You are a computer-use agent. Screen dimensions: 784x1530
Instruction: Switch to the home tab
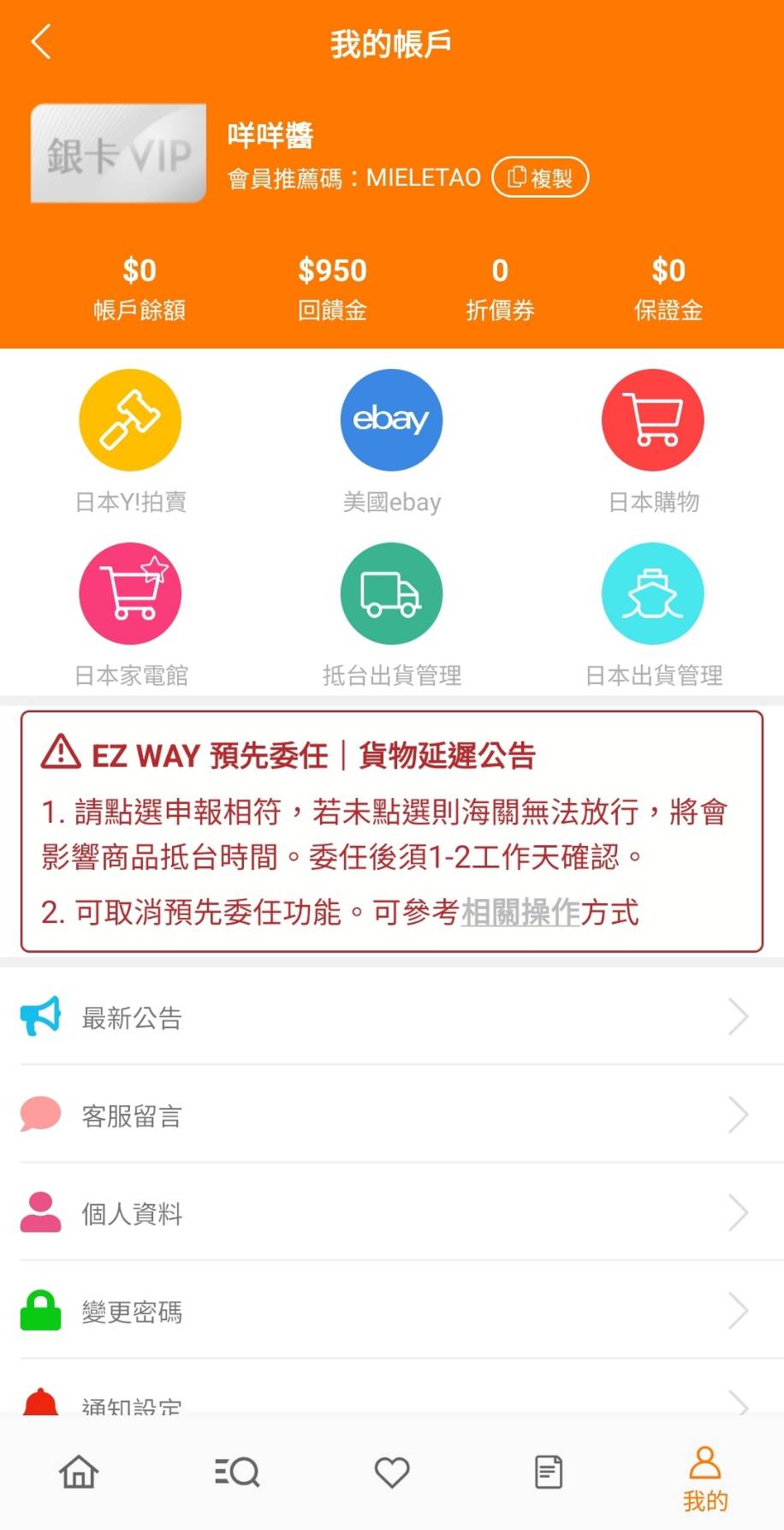pyautogui.click(x=79, y=1472)
